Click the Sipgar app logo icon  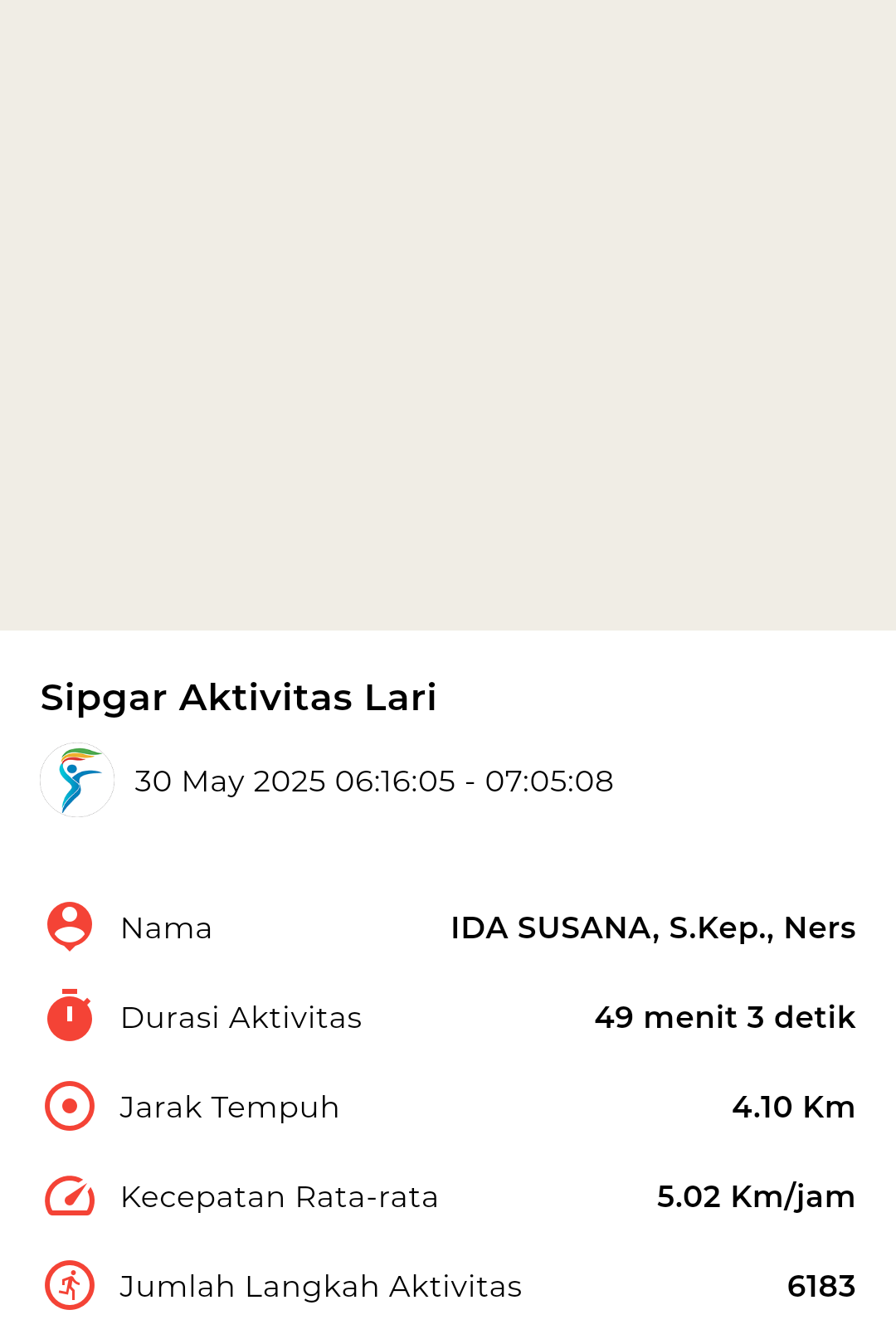[x=76, y=780]
